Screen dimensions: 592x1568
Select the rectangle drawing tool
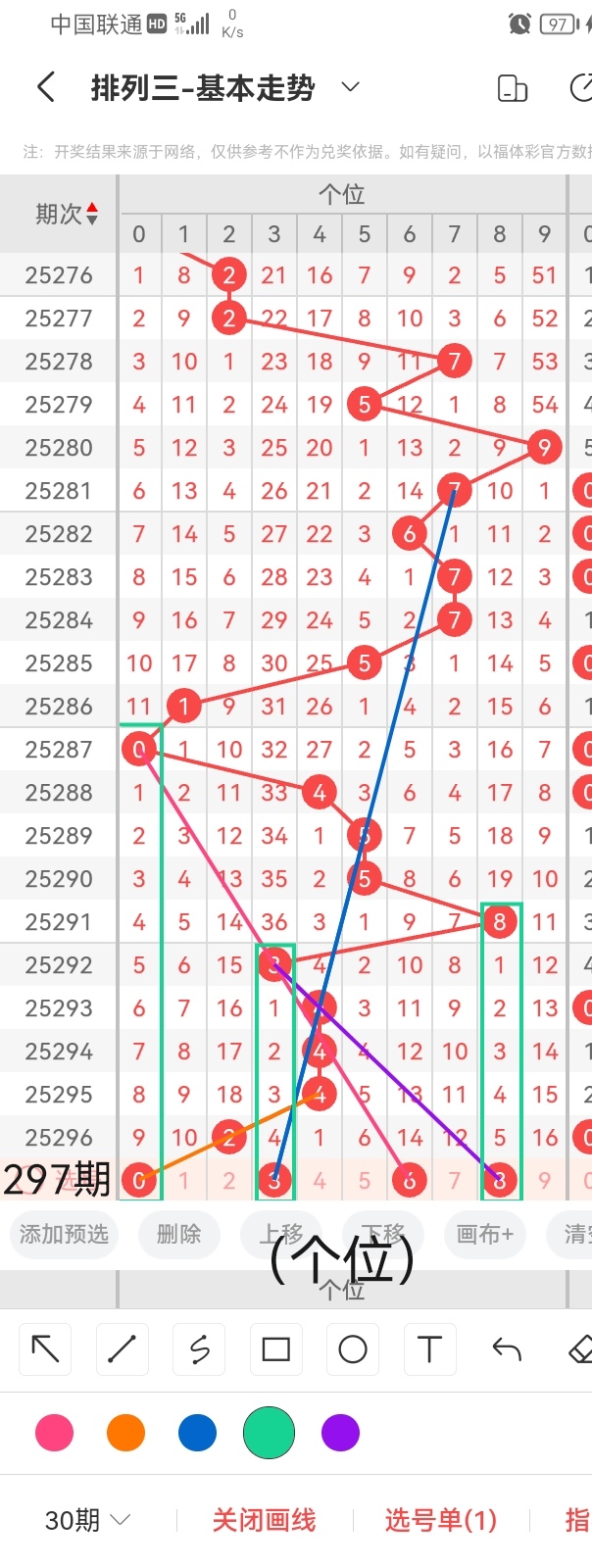tap(275, 1349)
